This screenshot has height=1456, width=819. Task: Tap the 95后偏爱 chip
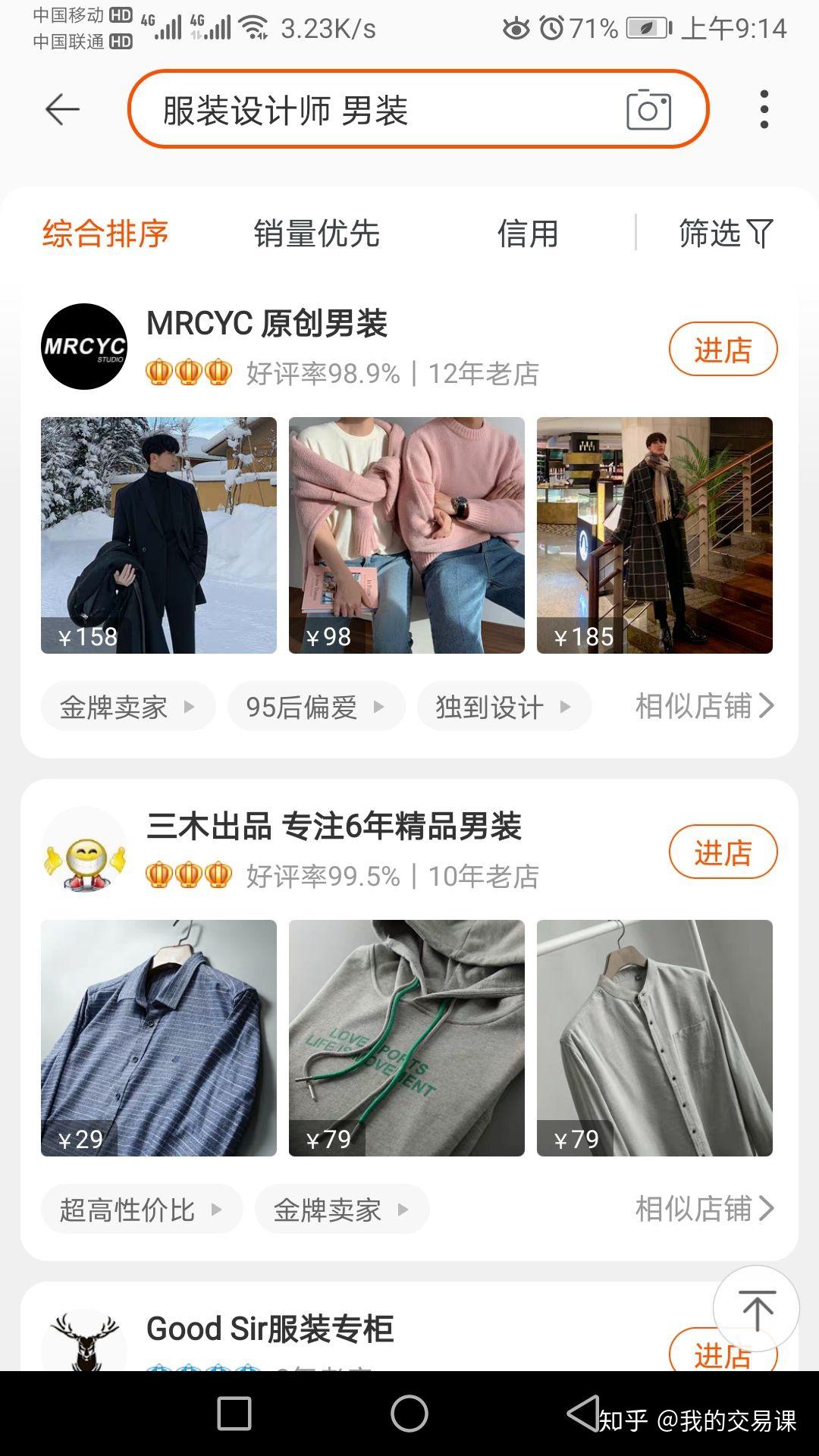[x=315, y=707]
